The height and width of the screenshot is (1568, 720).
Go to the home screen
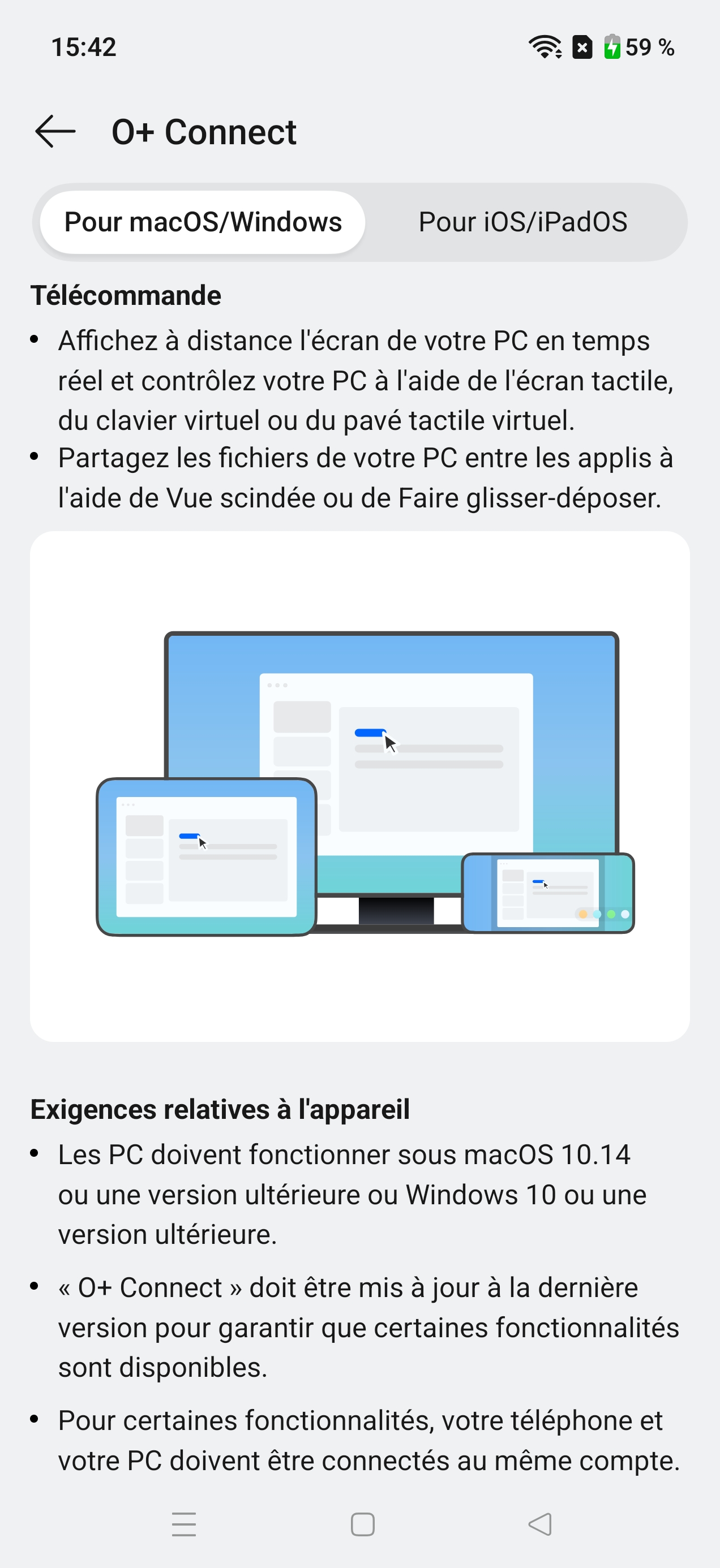(362, 1524)
